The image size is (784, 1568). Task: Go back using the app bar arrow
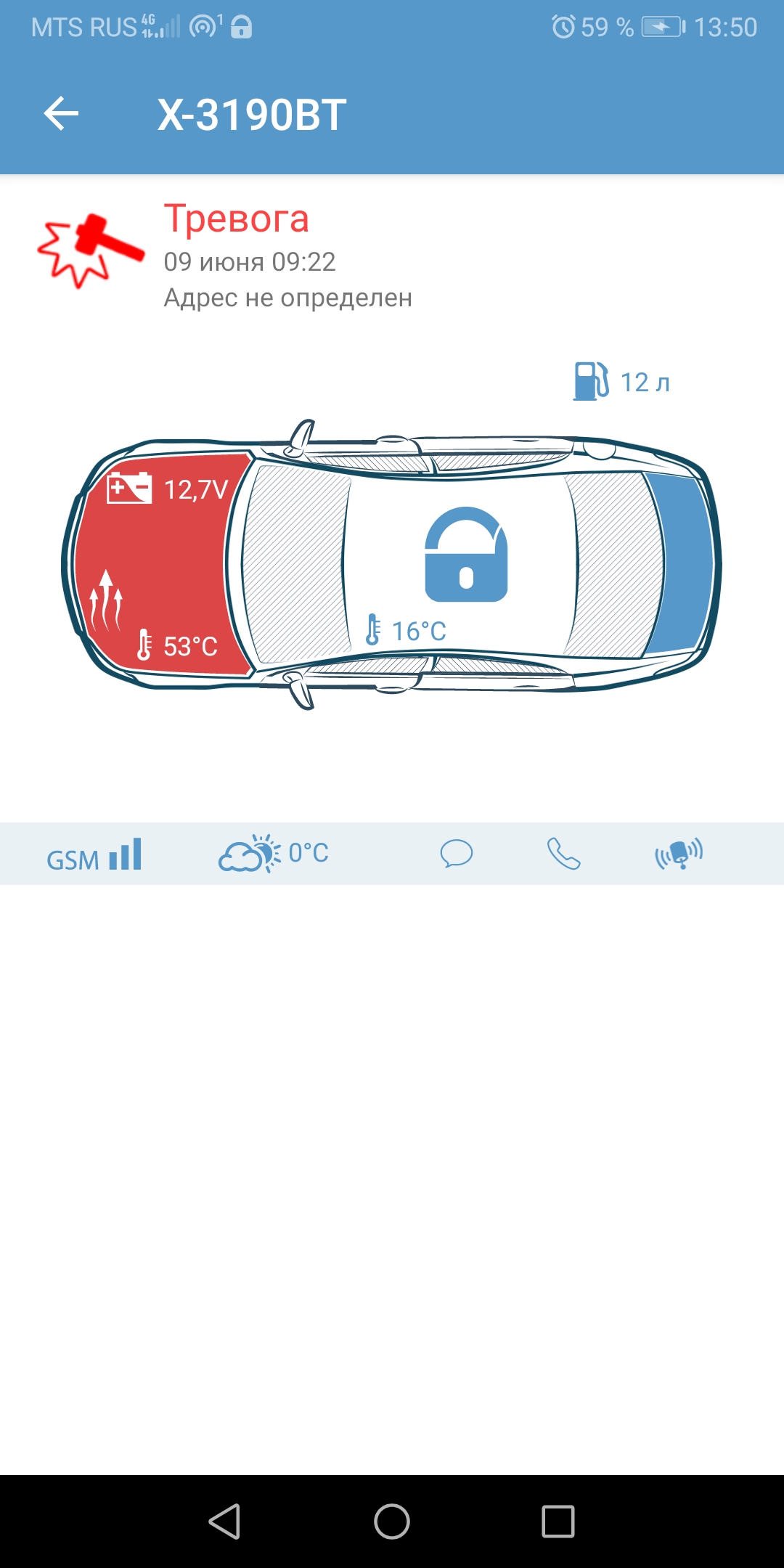(x=61, y=114)
